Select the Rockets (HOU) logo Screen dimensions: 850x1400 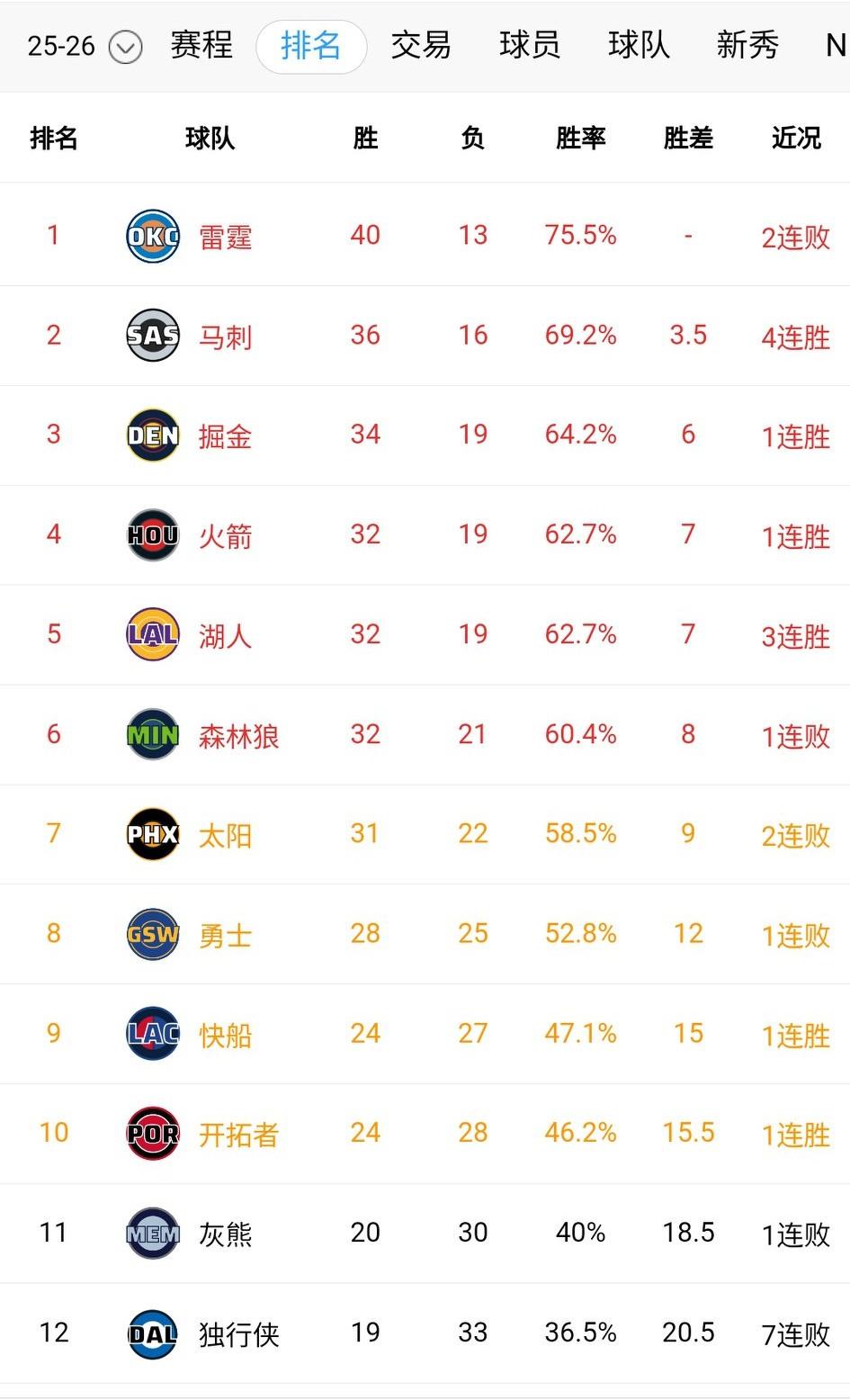tap(152, 534)
